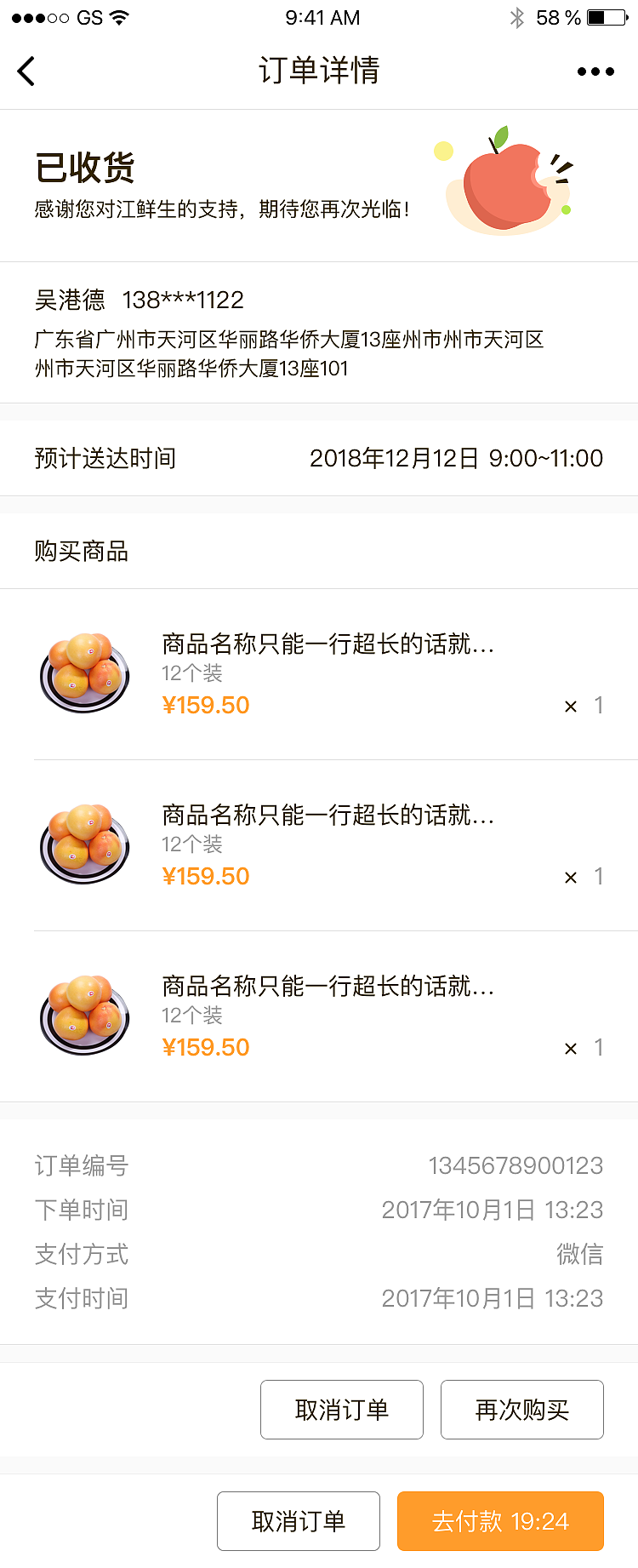Tap the 微信 payment method entry
Image resolution: width=638 pixels, height=1568 pixels.
coord(581,1254)
